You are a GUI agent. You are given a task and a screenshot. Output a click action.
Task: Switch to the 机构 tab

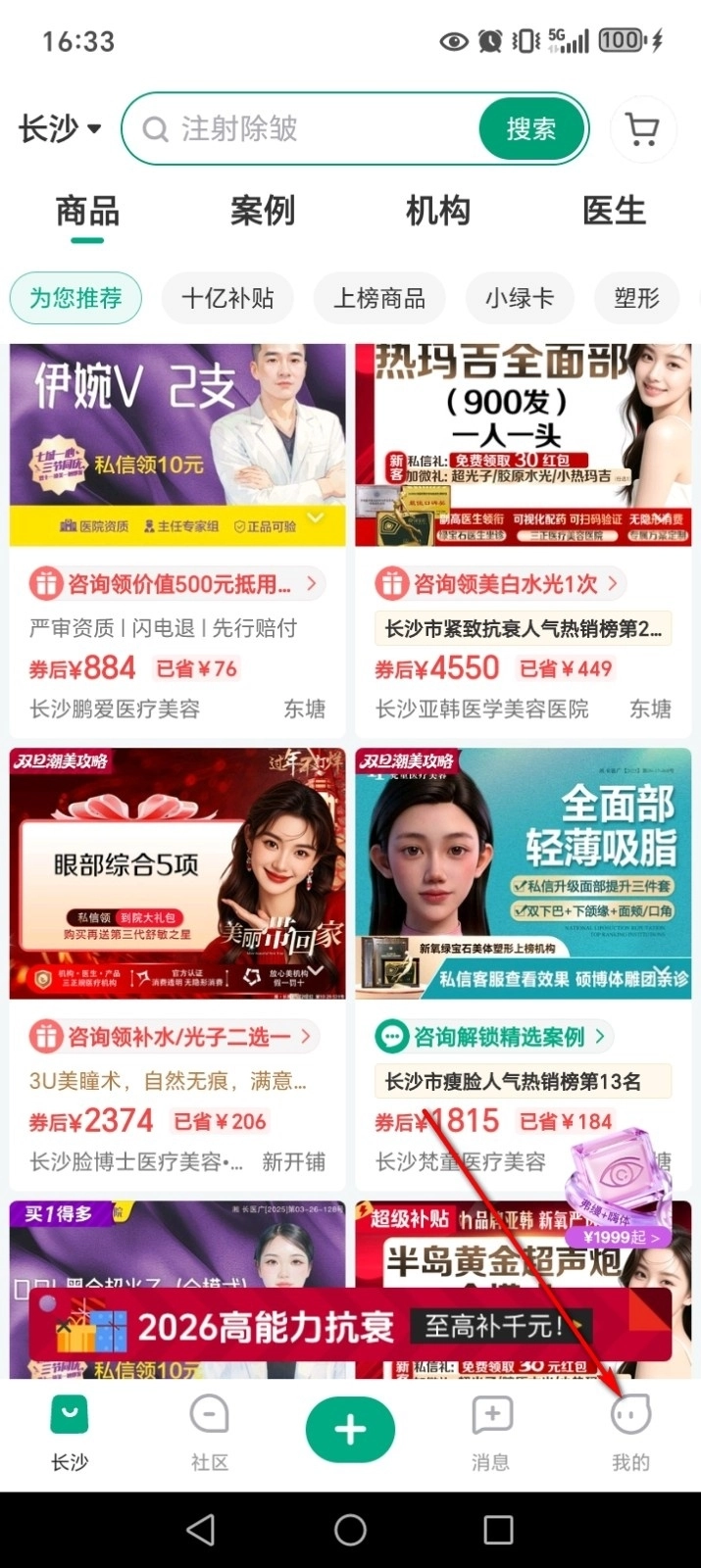click(x=438, y=211)
